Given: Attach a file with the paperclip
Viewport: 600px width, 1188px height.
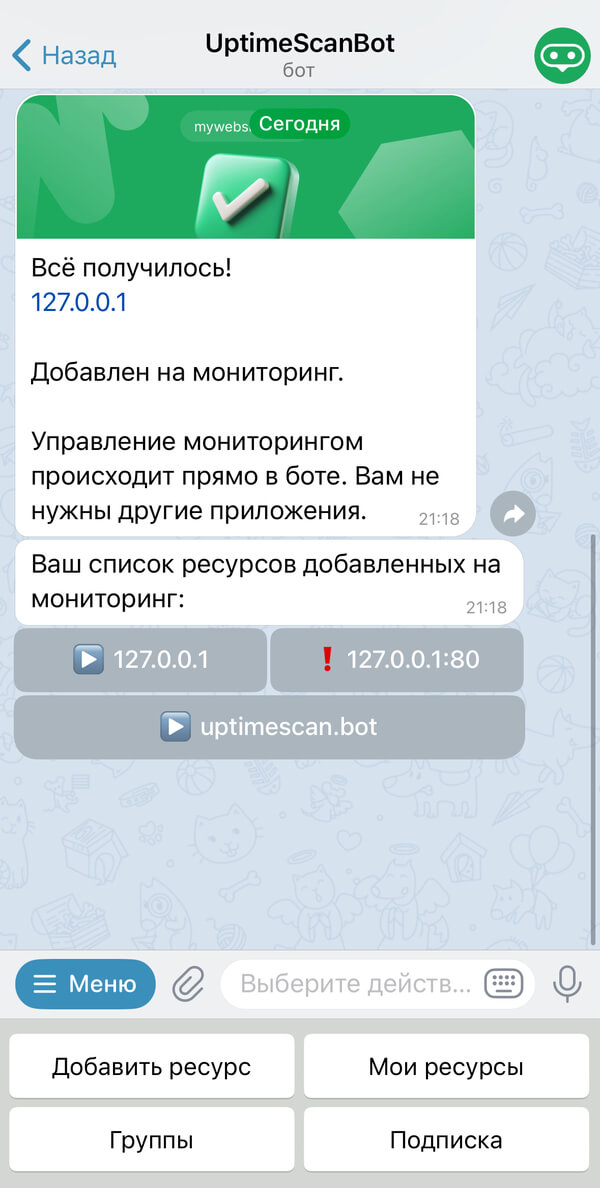Looking at the screenshot, I should click(x=187, y=984).
